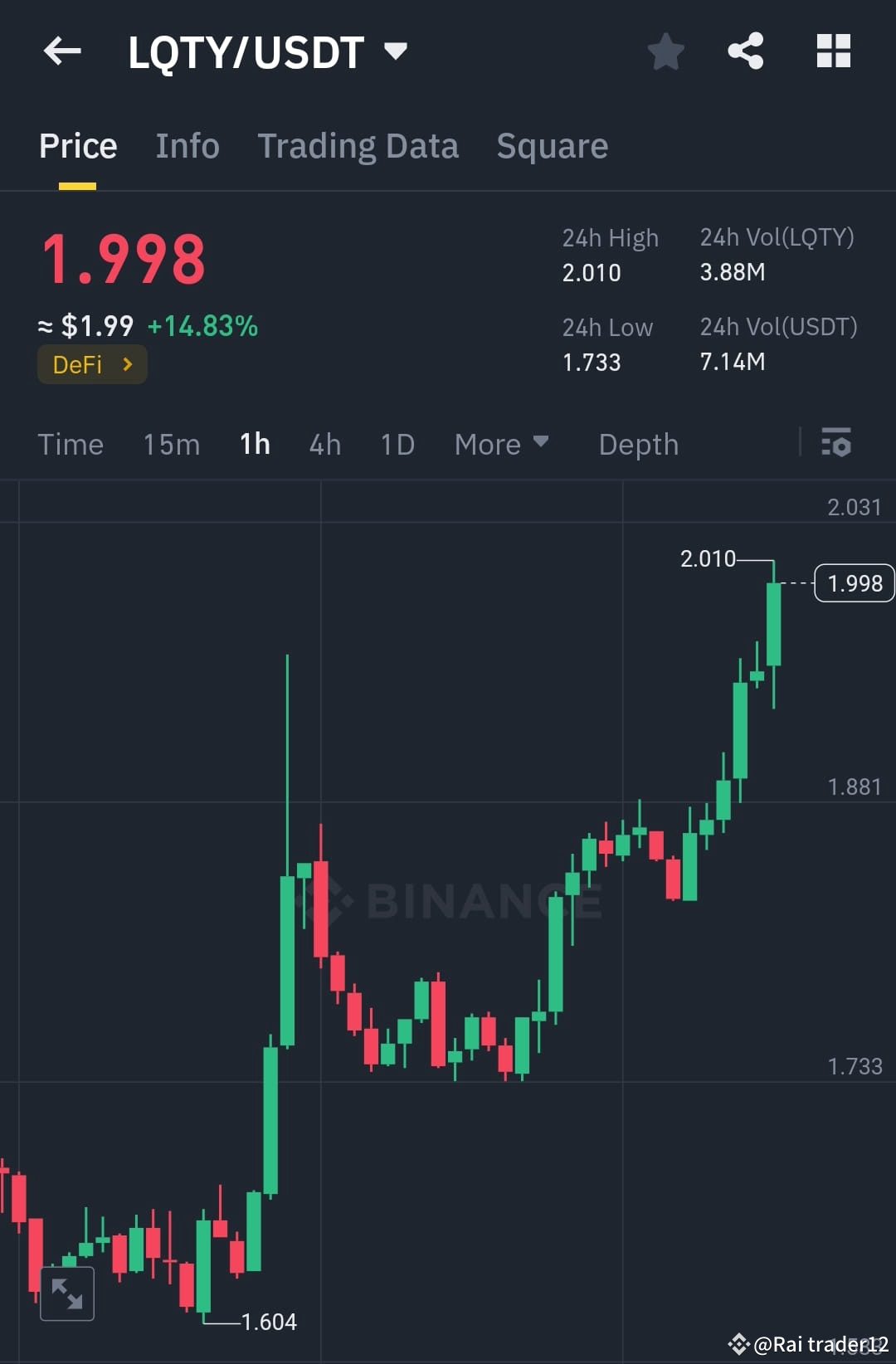Open the More timeframe dropdown
The height and width of the screenshot is (1364, 896).
click(x=501, y=444)
